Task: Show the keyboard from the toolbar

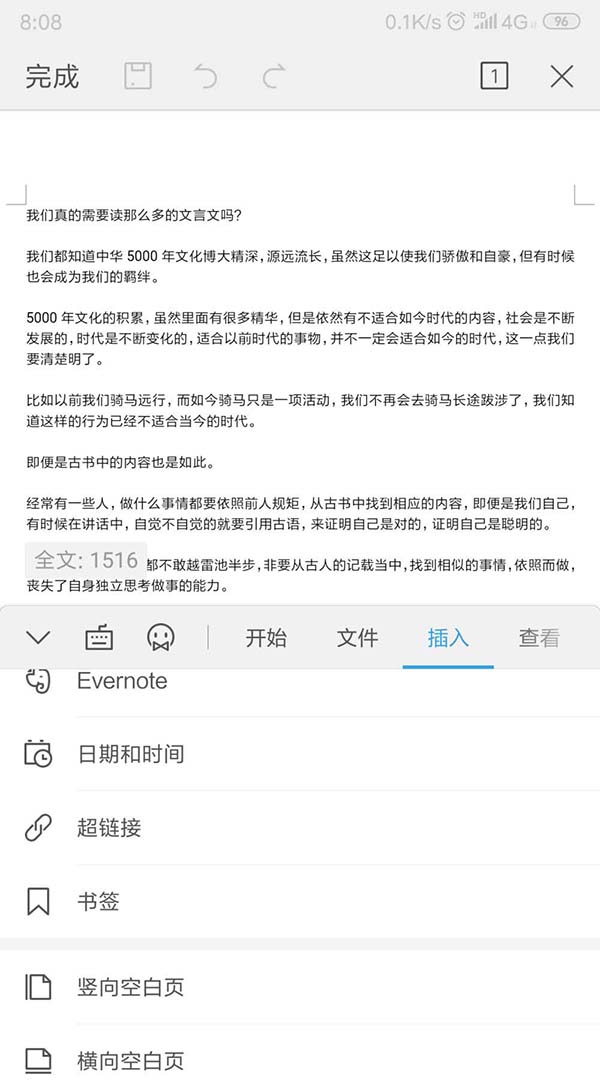Action: 99,637
